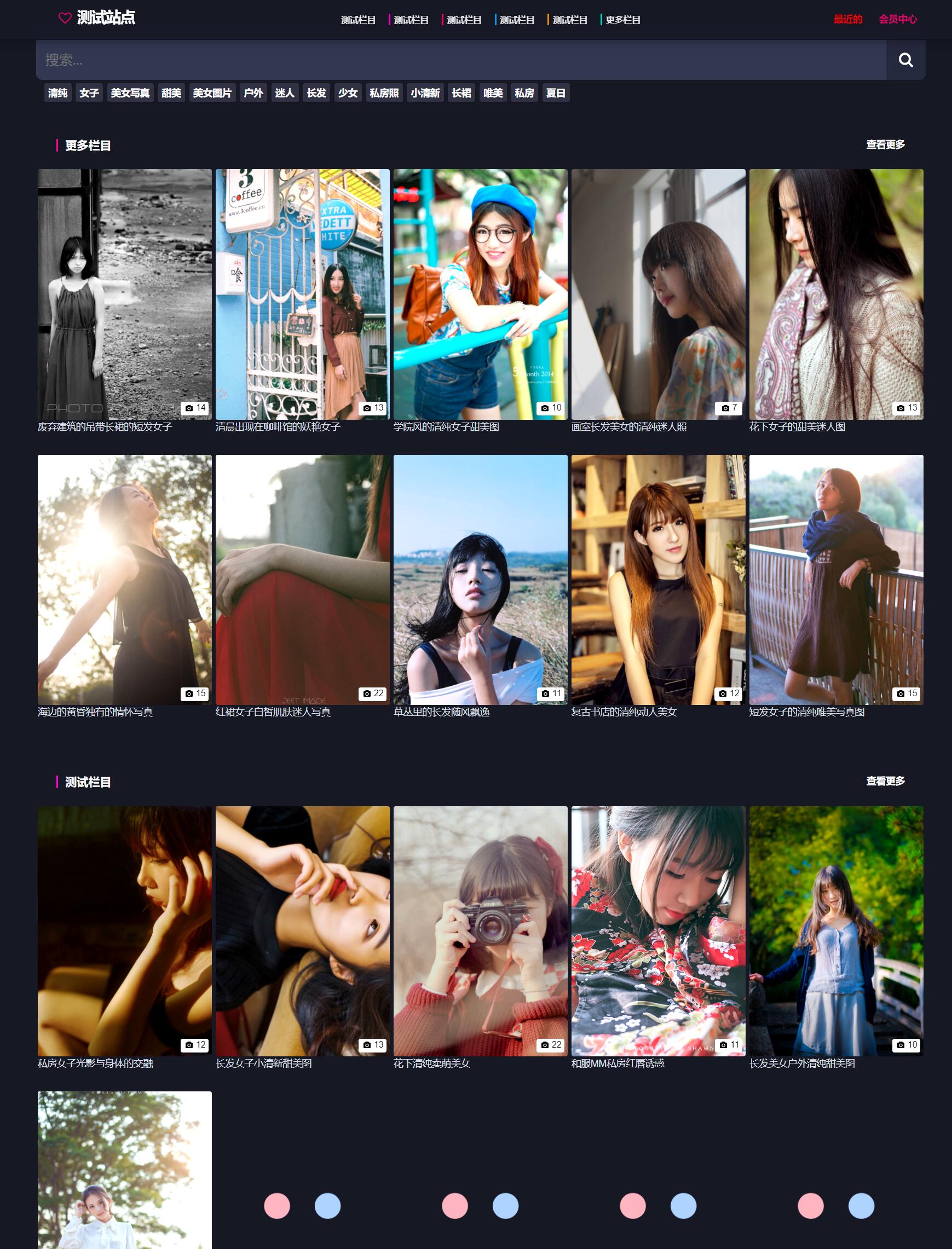Open album 长发美女户外清纯甜美图
This screenshot has width=952, height=1249.
(836, 930)
